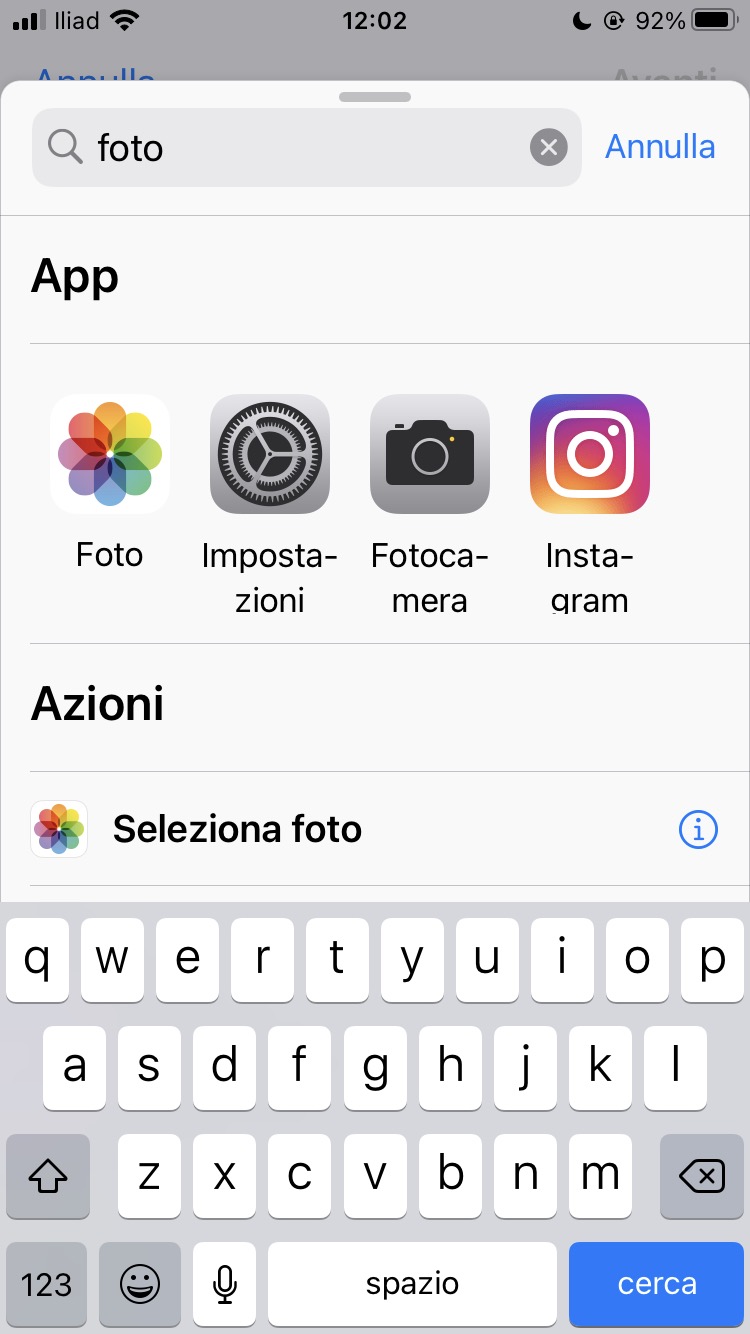This screenshot has width=750, height=1334.
Task: Tap the cerca key on the keyboard
Action: [x=657, y=1284]
